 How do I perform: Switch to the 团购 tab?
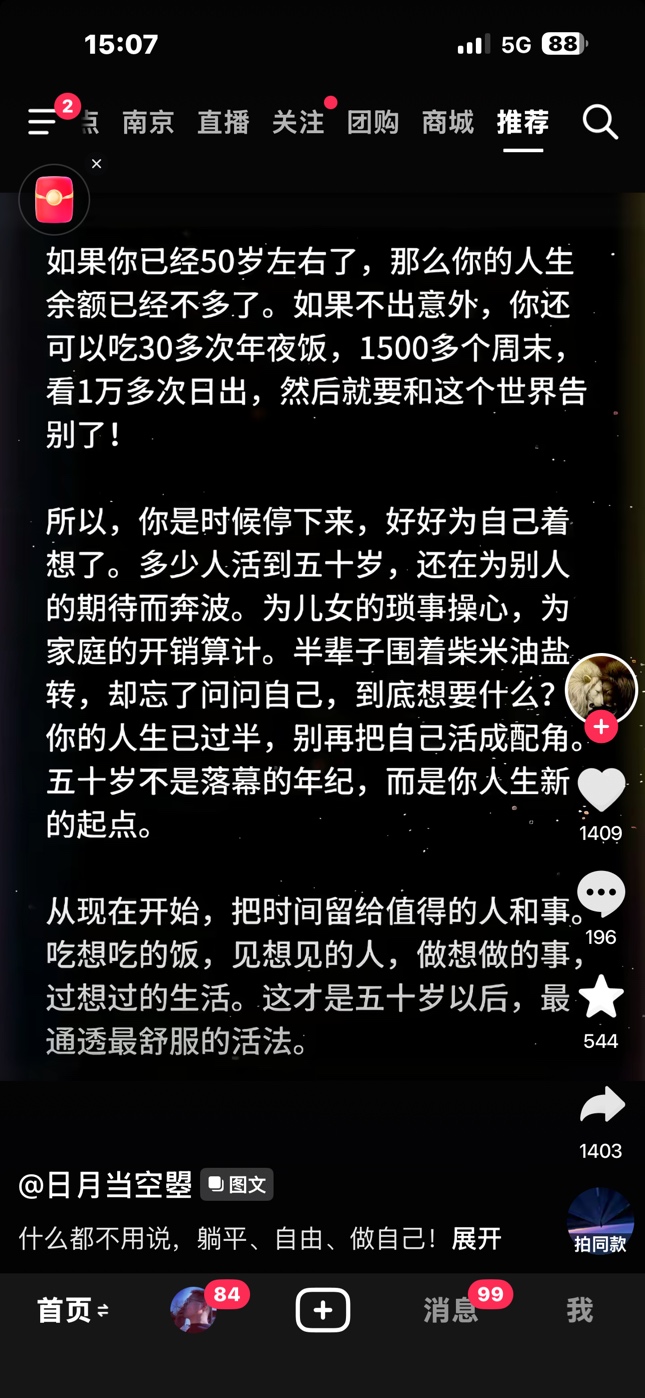click(x=373, y=122)
